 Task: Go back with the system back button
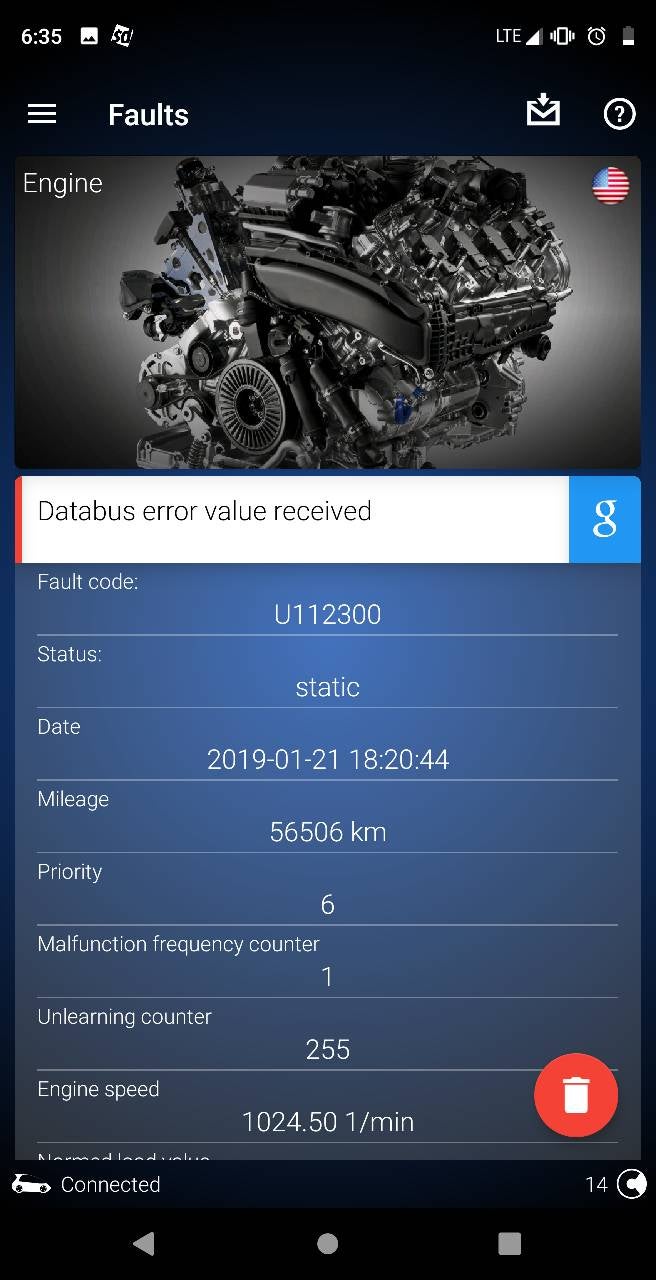pos(144,1243)
